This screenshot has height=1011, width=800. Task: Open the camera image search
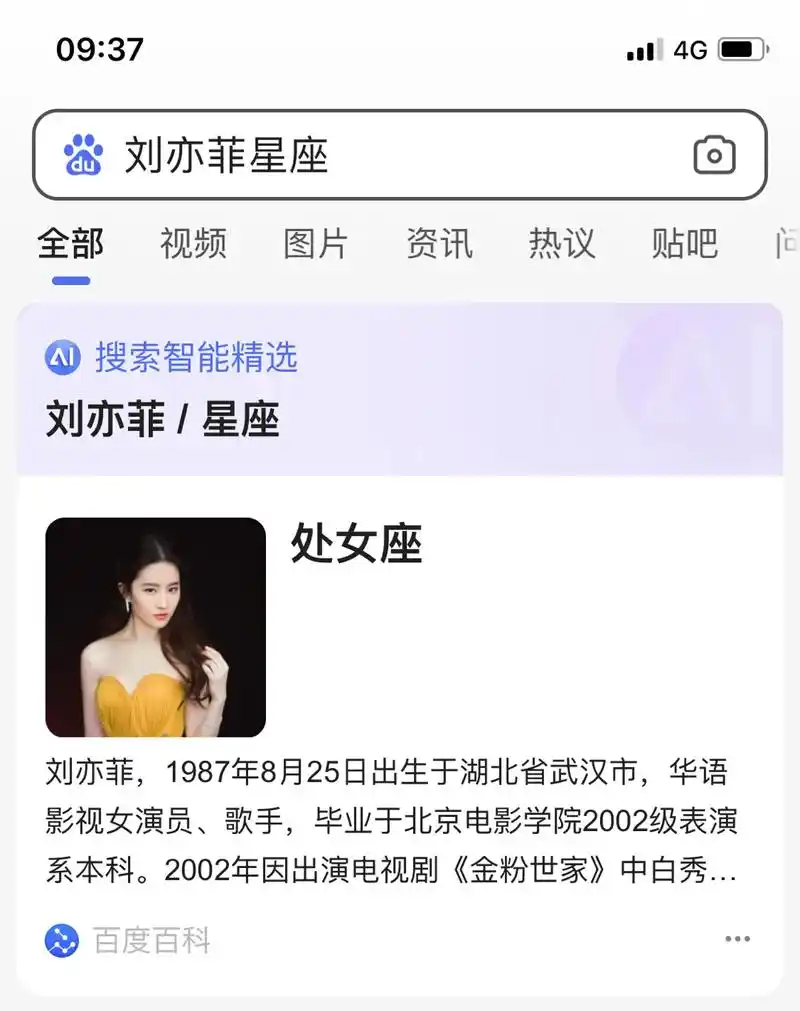click(713, 153)
